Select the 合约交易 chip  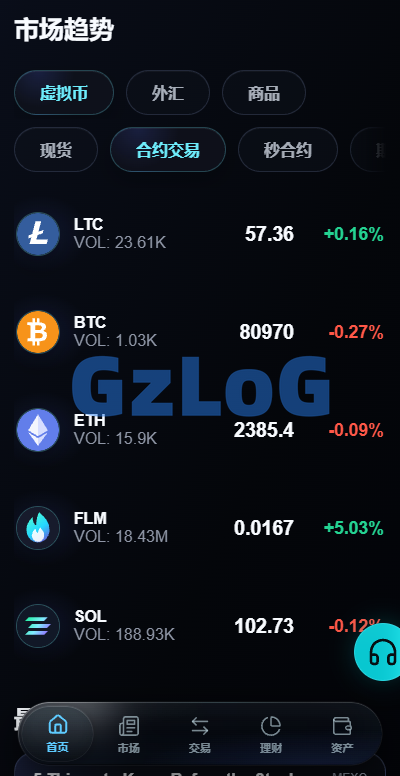point(168,149)
